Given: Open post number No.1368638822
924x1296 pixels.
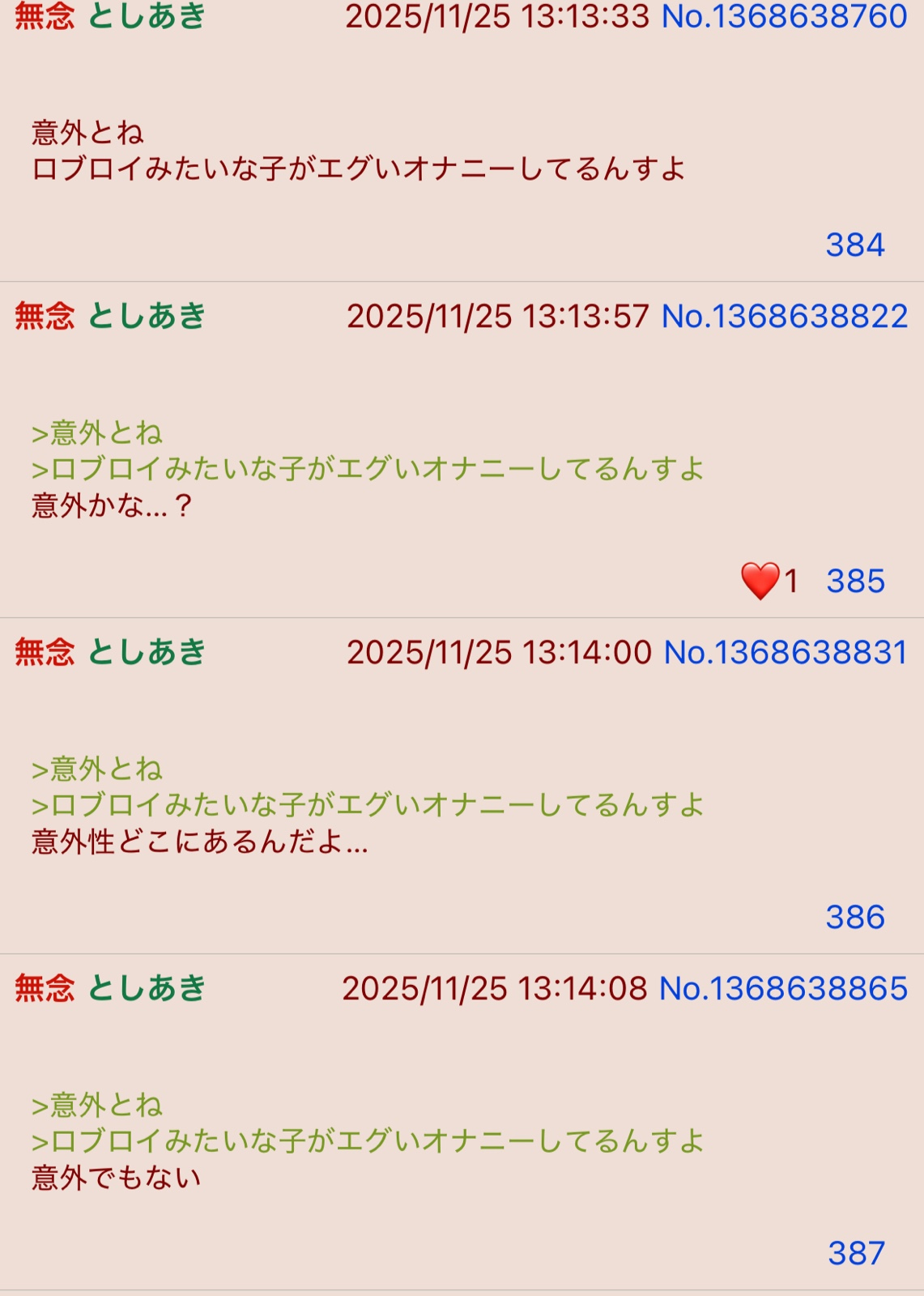Looking at the screenshot, I should click(x=784, y=317).
